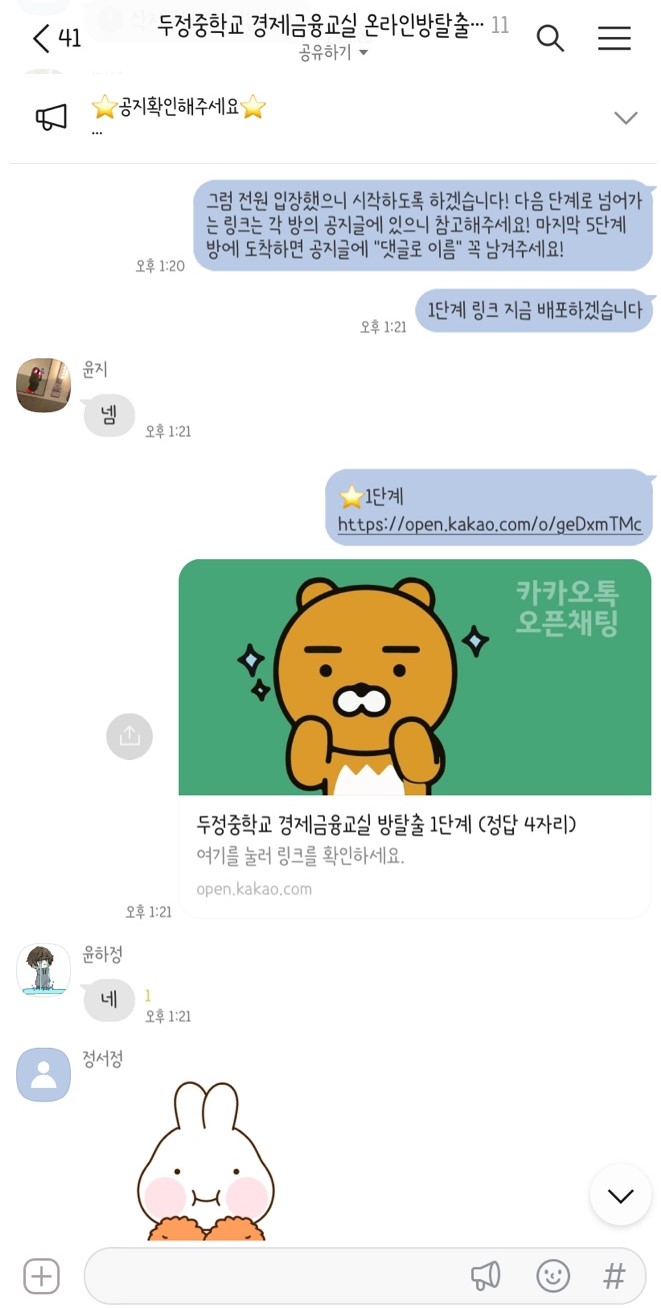
Task: Jump to the latest message
Action: tap(620, 1195)
